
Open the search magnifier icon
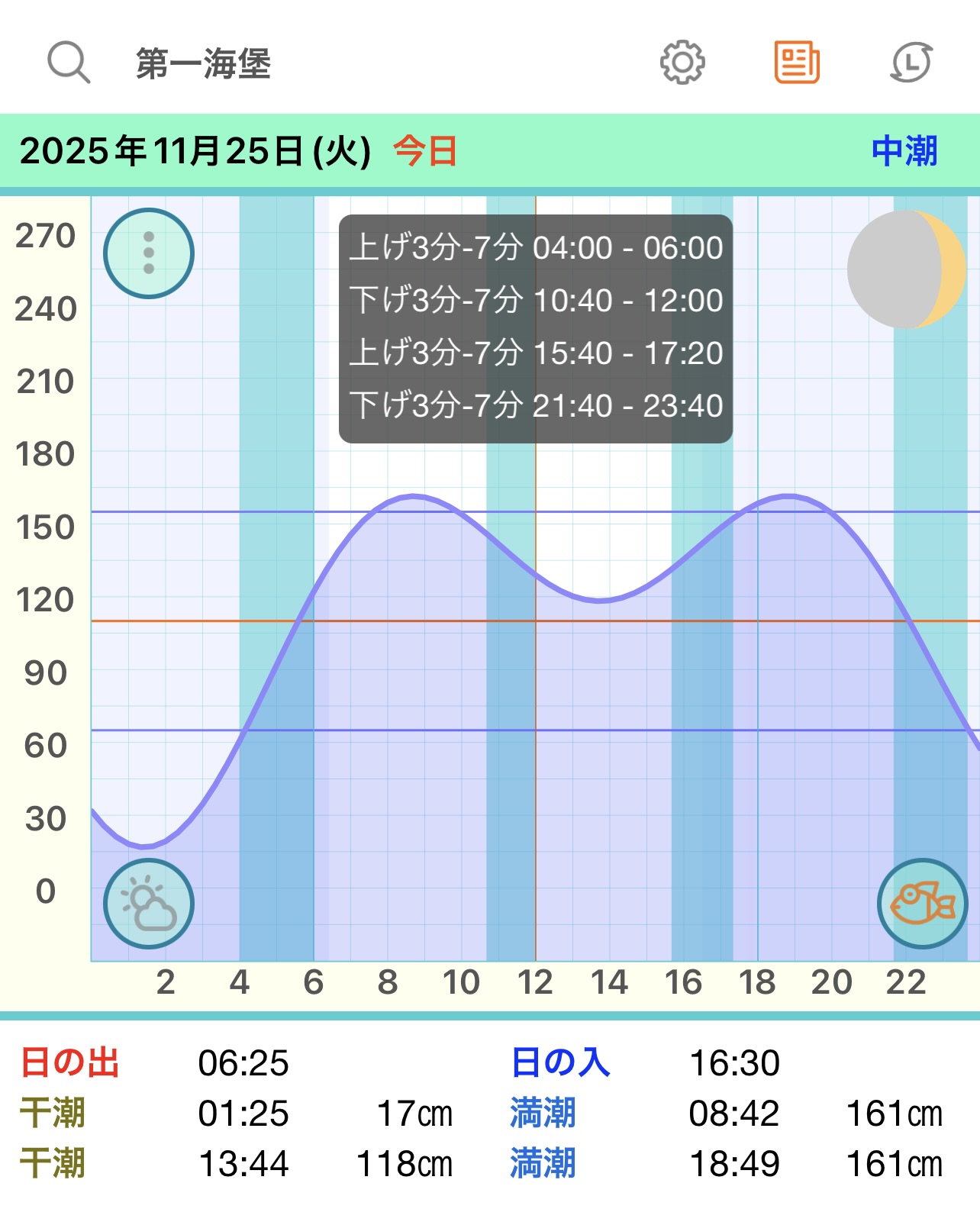pos(69,63)
